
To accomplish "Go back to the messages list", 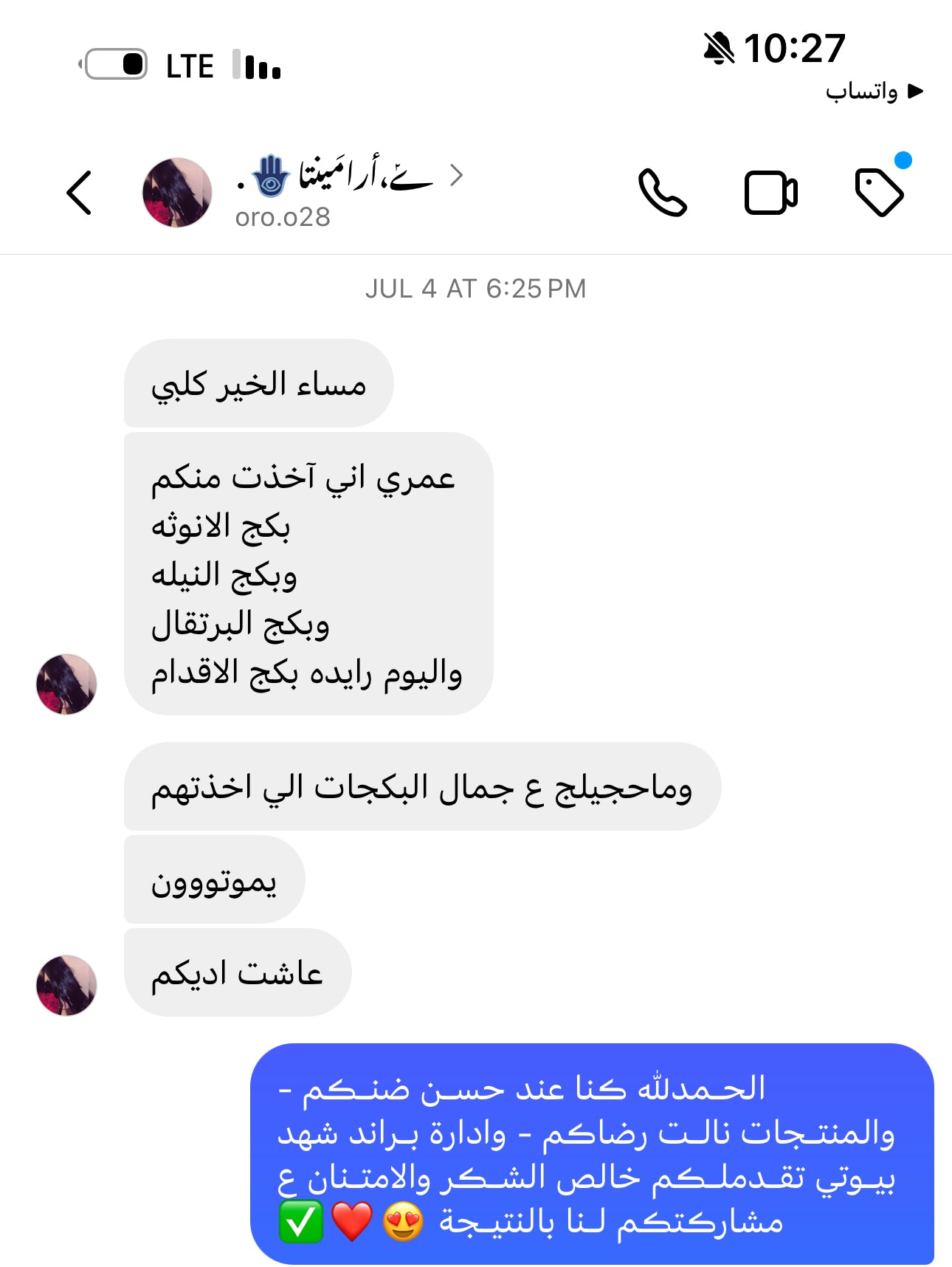I will click(79, 193).
